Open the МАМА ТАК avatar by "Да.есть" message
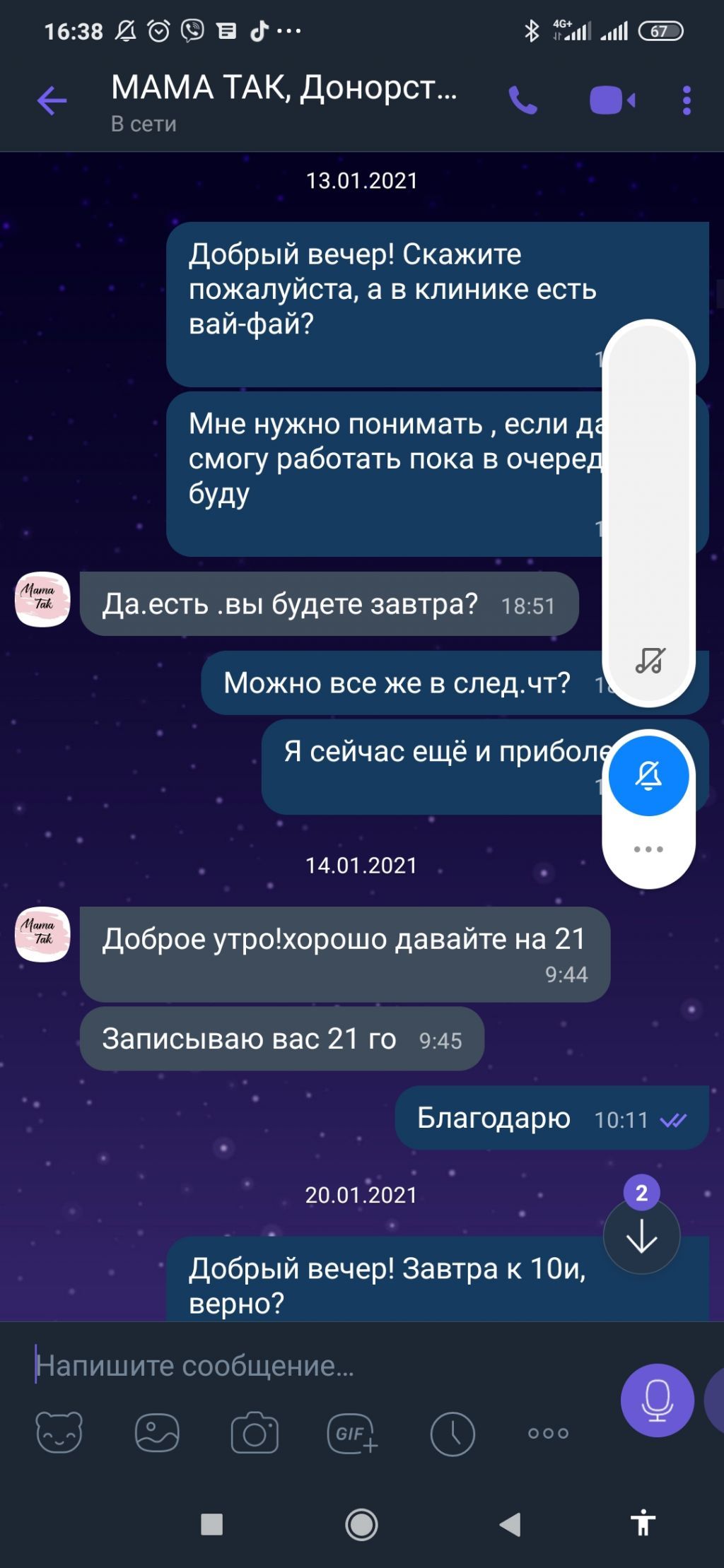This screenshot has height=1568, width=724. (x=43, y=599)
